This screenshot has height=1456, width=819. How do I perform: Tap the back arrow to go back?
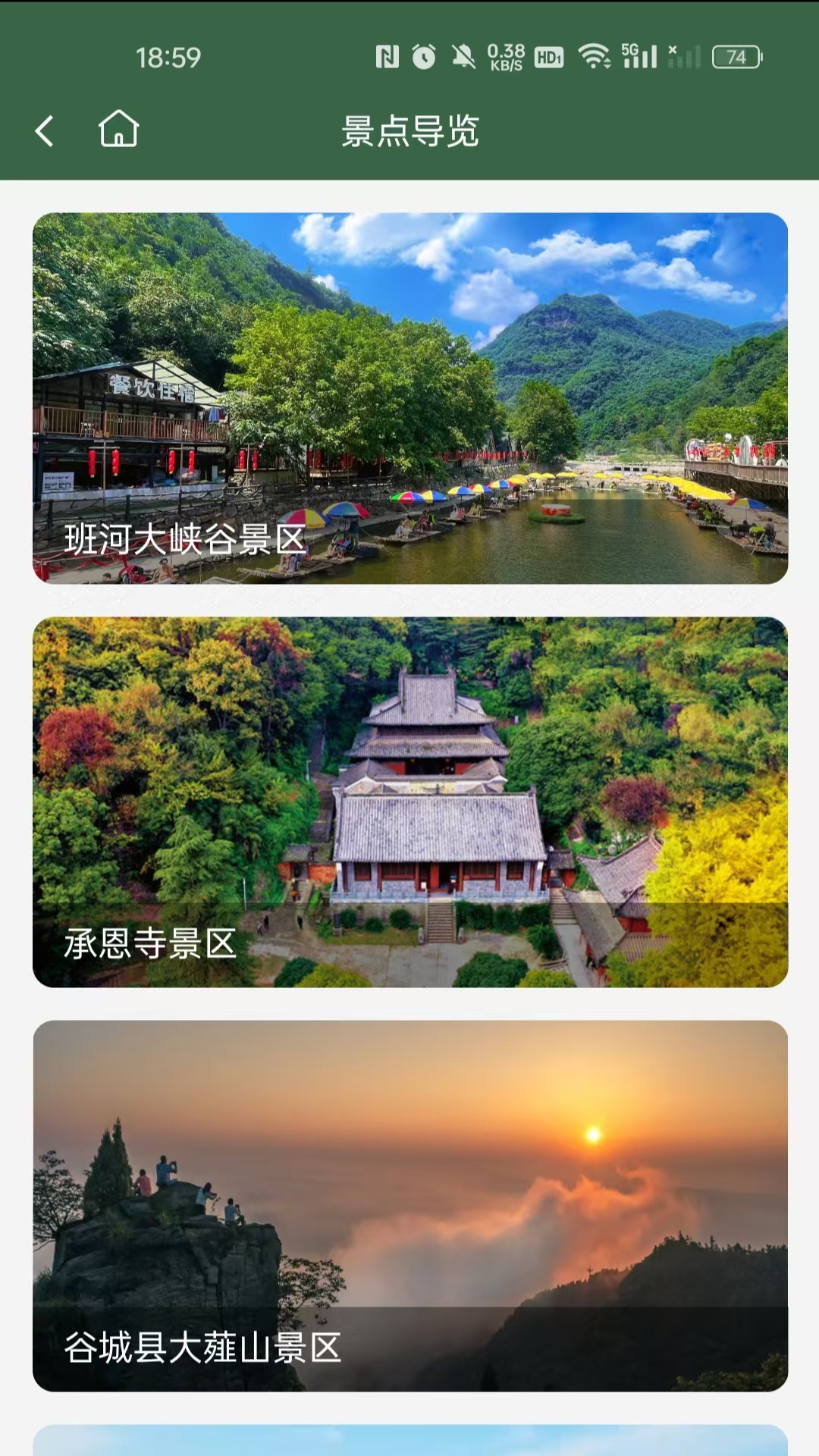click(44, 130)
